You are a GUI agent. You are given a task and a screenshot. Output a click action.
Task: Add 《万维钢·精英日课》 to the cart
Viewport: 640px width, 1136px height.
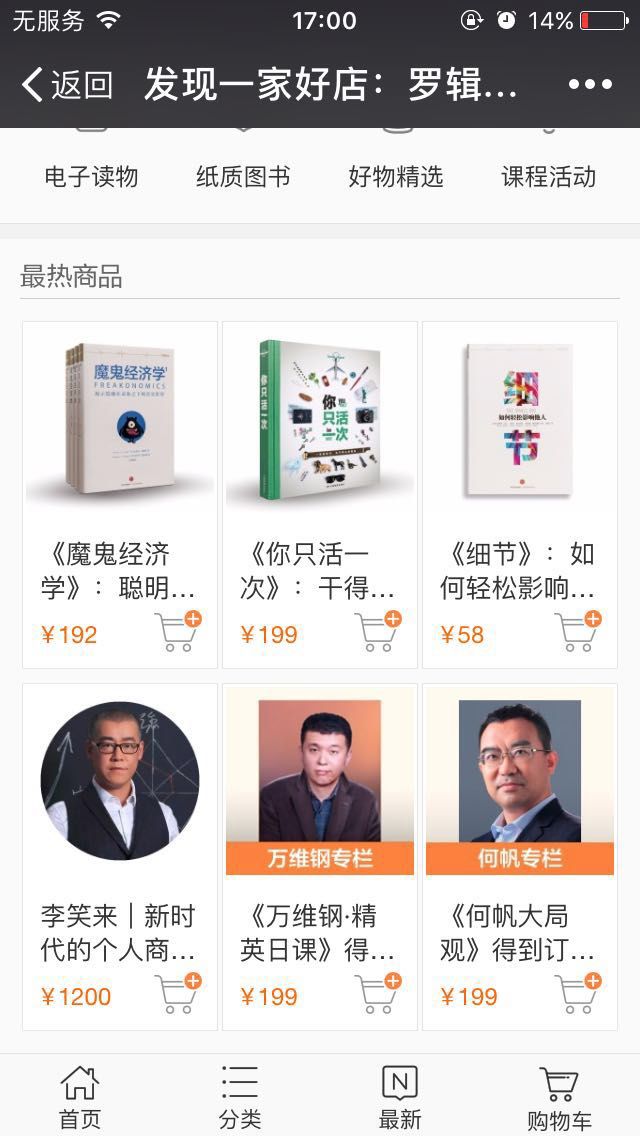click(x=378, y=993)
